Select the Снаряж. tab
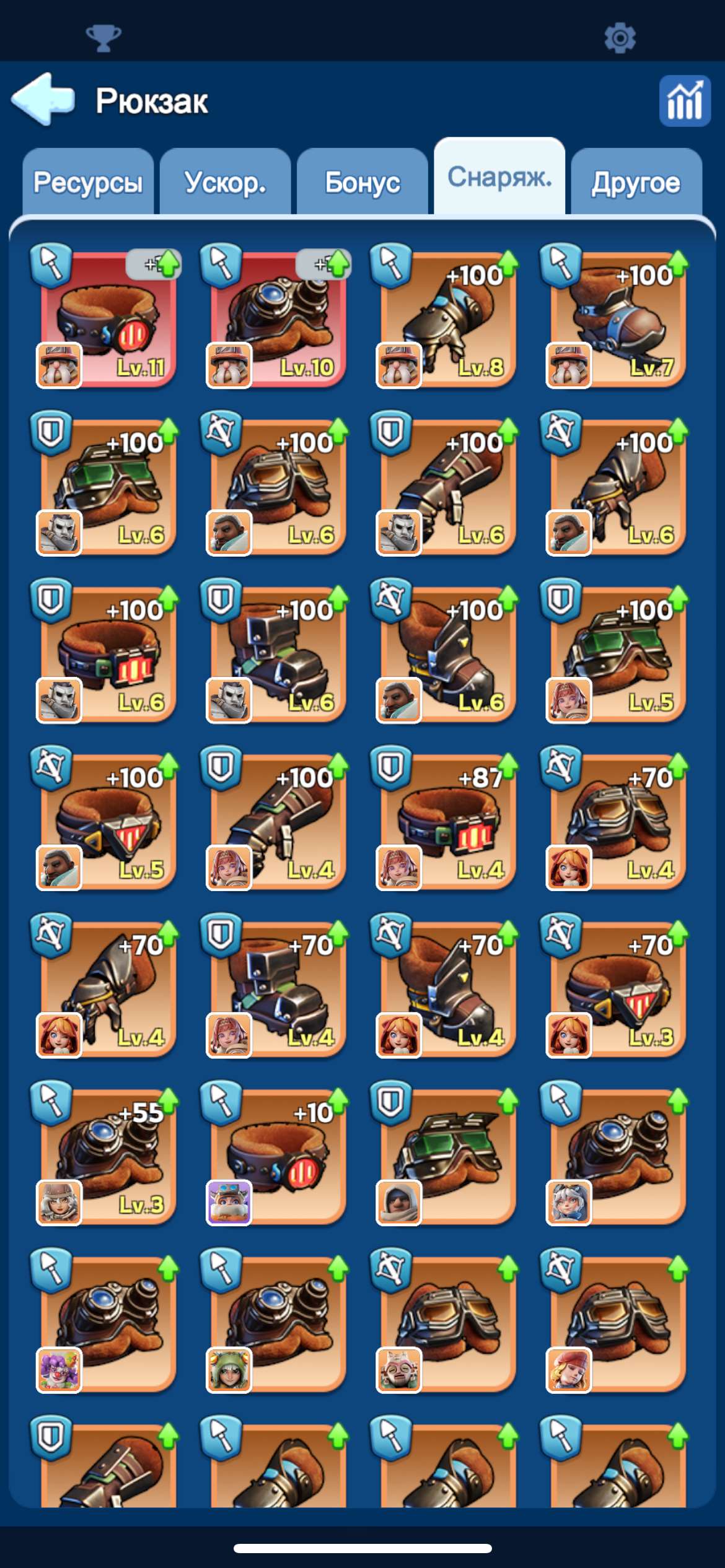This screenshot has width=725, height=1568. pos(499,178)
